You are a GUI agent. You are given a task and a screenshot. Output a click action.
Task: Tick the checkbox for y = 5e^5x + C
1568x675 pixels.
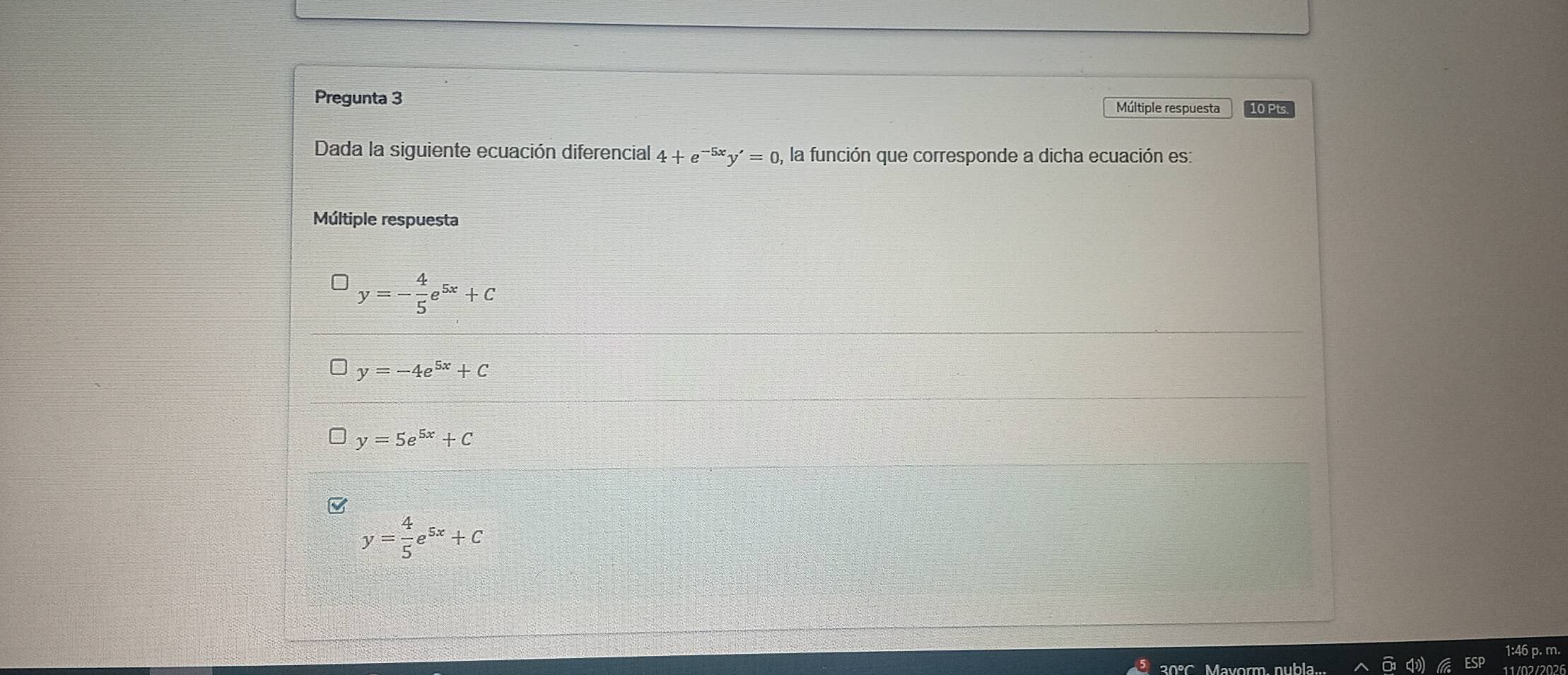pyautogui.click(x=337, y=436)
